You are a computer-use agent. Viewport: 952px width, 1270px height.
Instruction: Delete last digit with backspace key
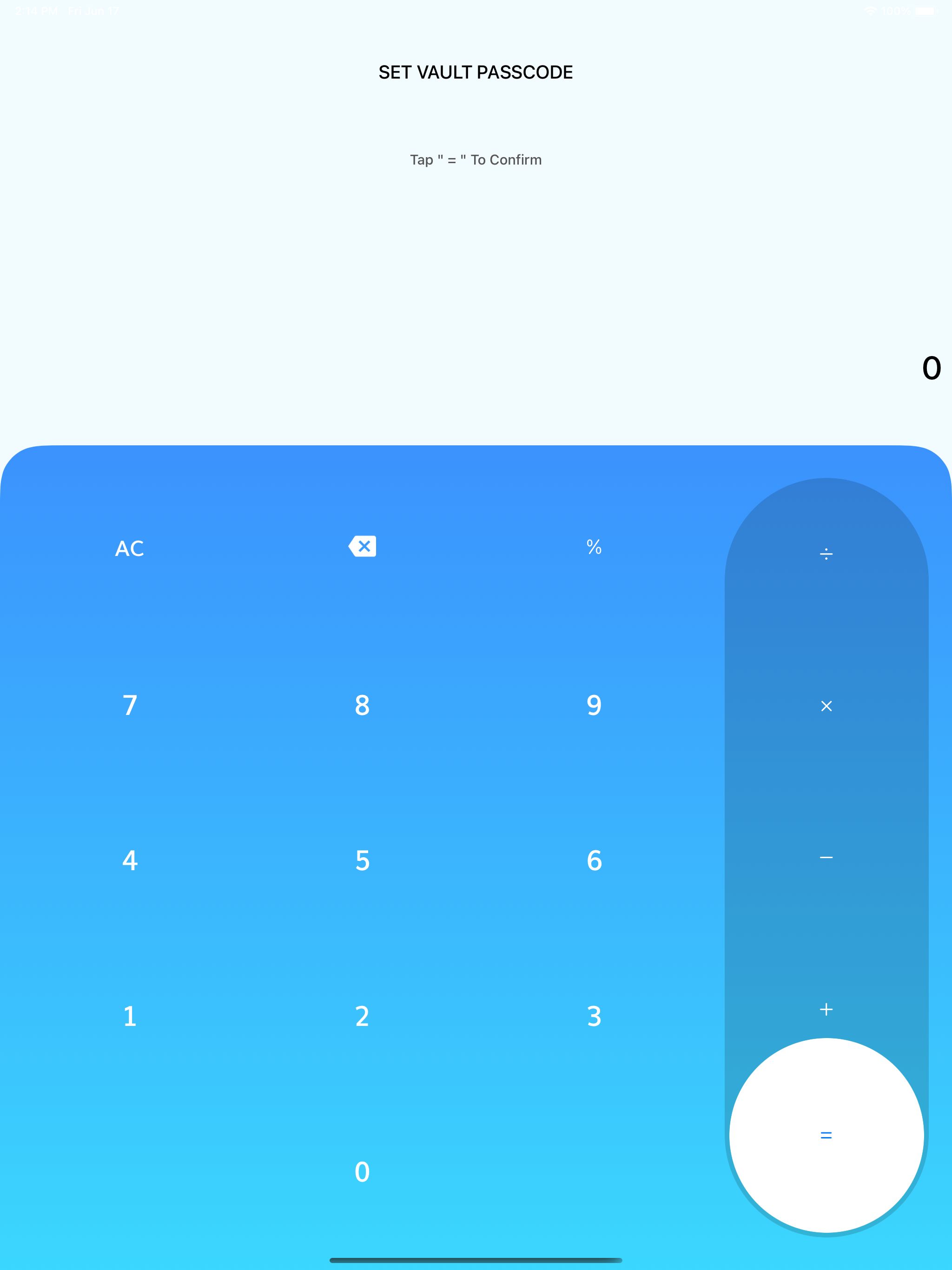tap(362, 546)
